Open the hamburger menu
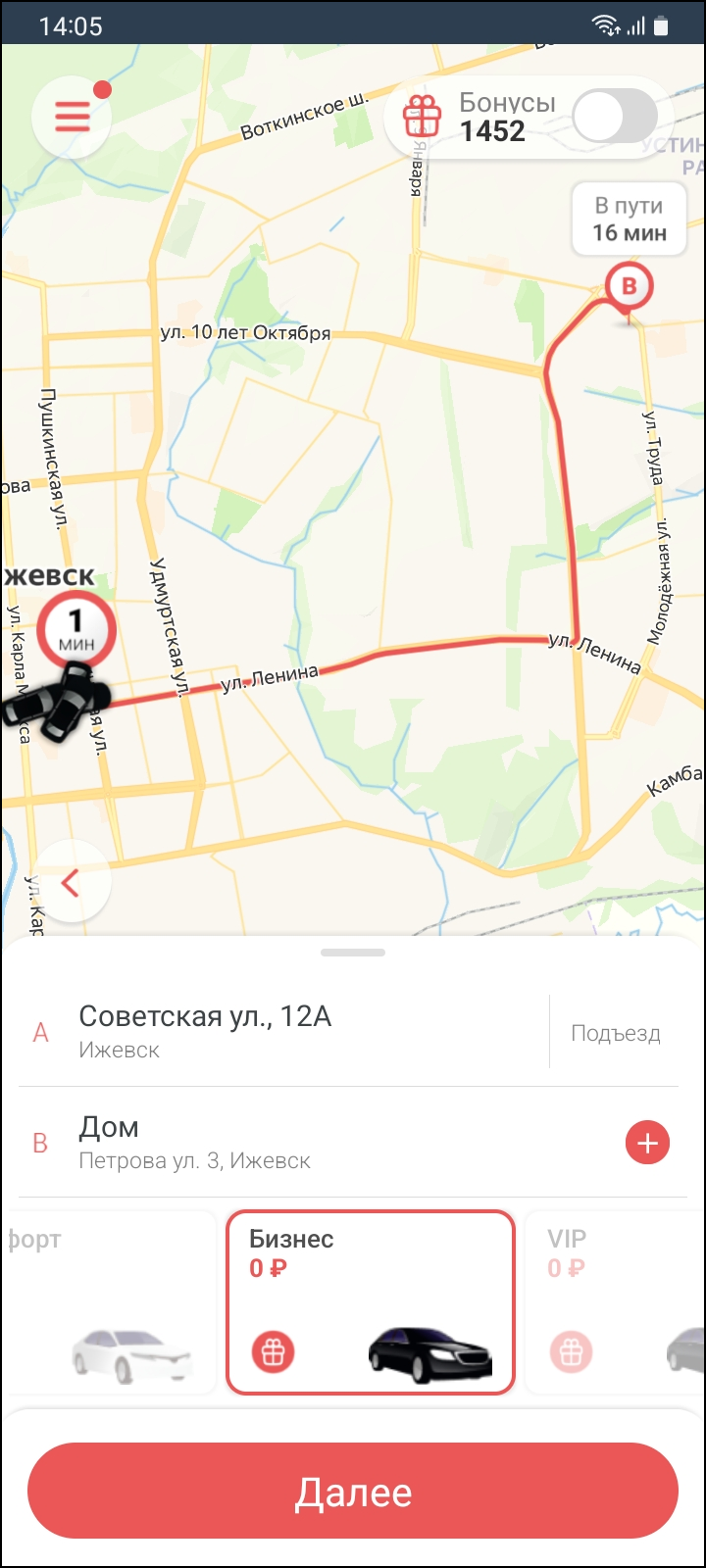This screenshot has width=706, height=1568. tap(72, 117)
